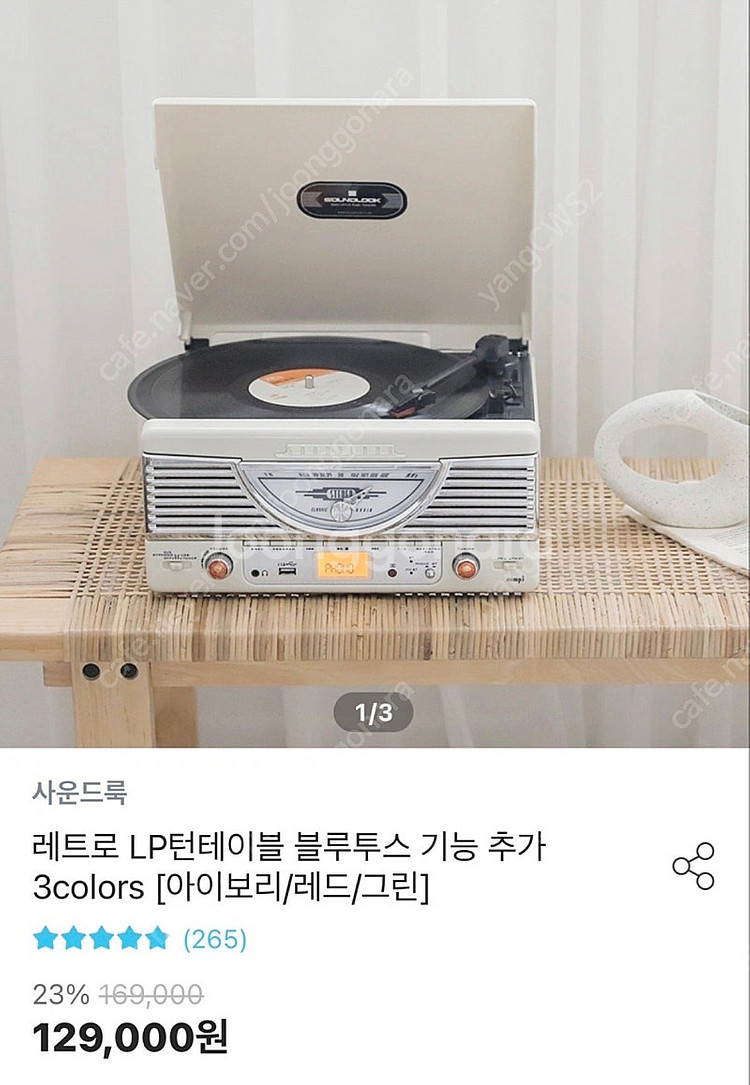Share this retro LP turntable listing
Image resolution: width=750 pixels, height=1085 pixels.
pos(693,866)
